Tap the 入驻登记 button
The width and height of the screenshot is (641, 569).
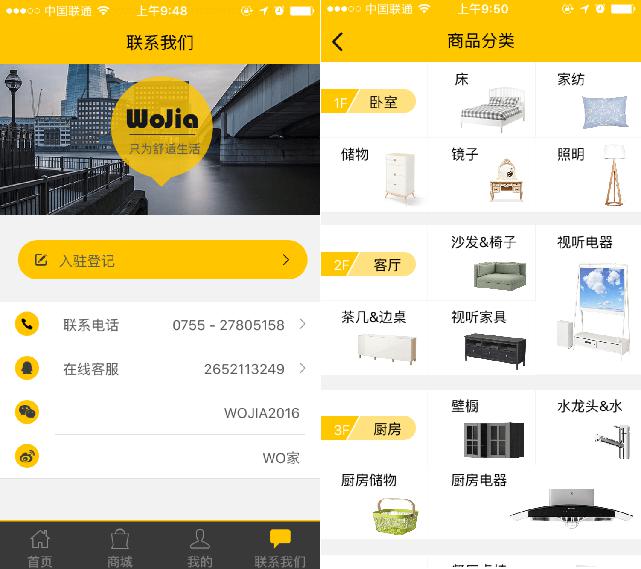[x=162, y=260]
